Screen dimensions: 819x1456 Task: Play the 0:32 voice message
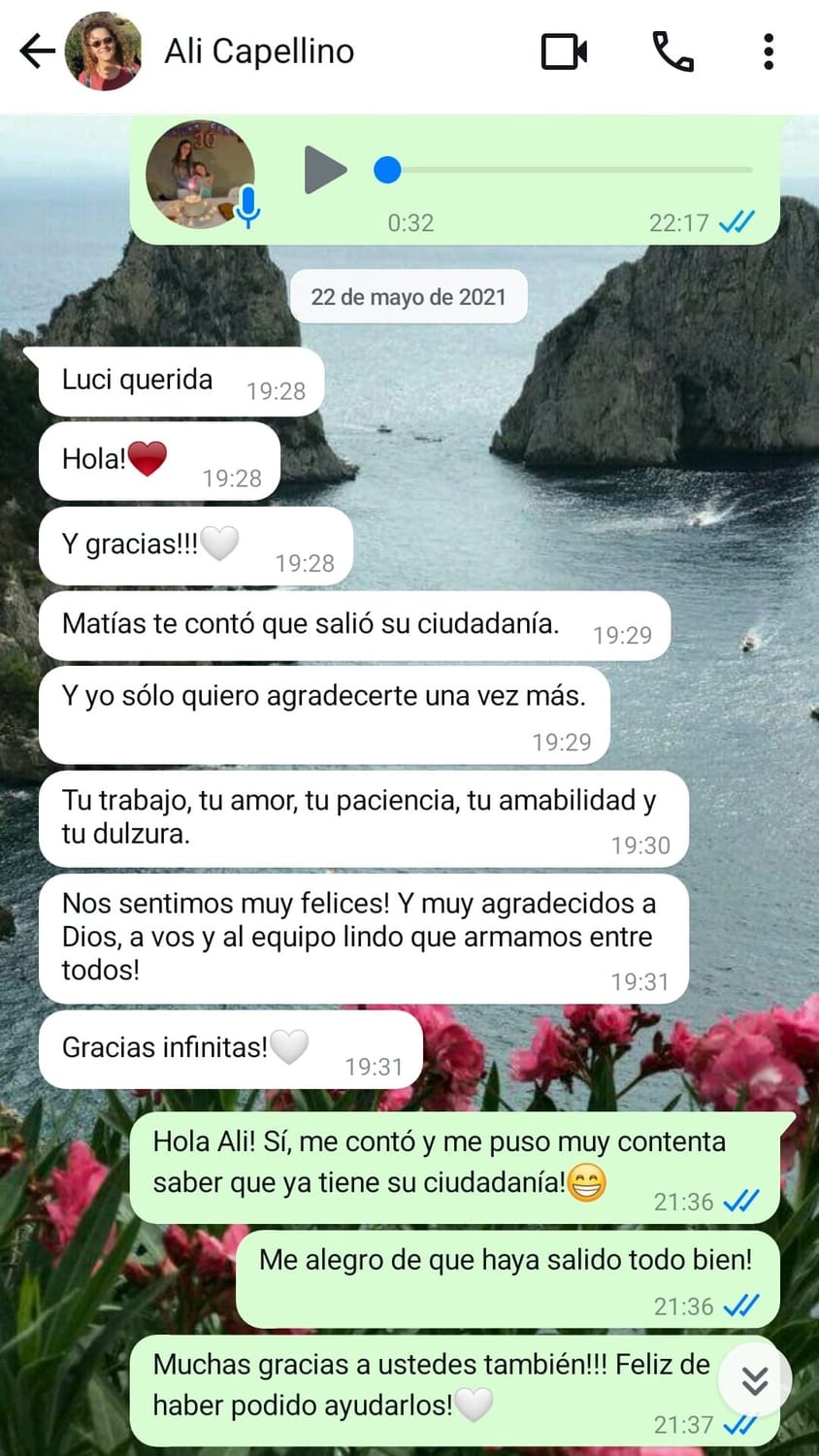click(325, 171)
